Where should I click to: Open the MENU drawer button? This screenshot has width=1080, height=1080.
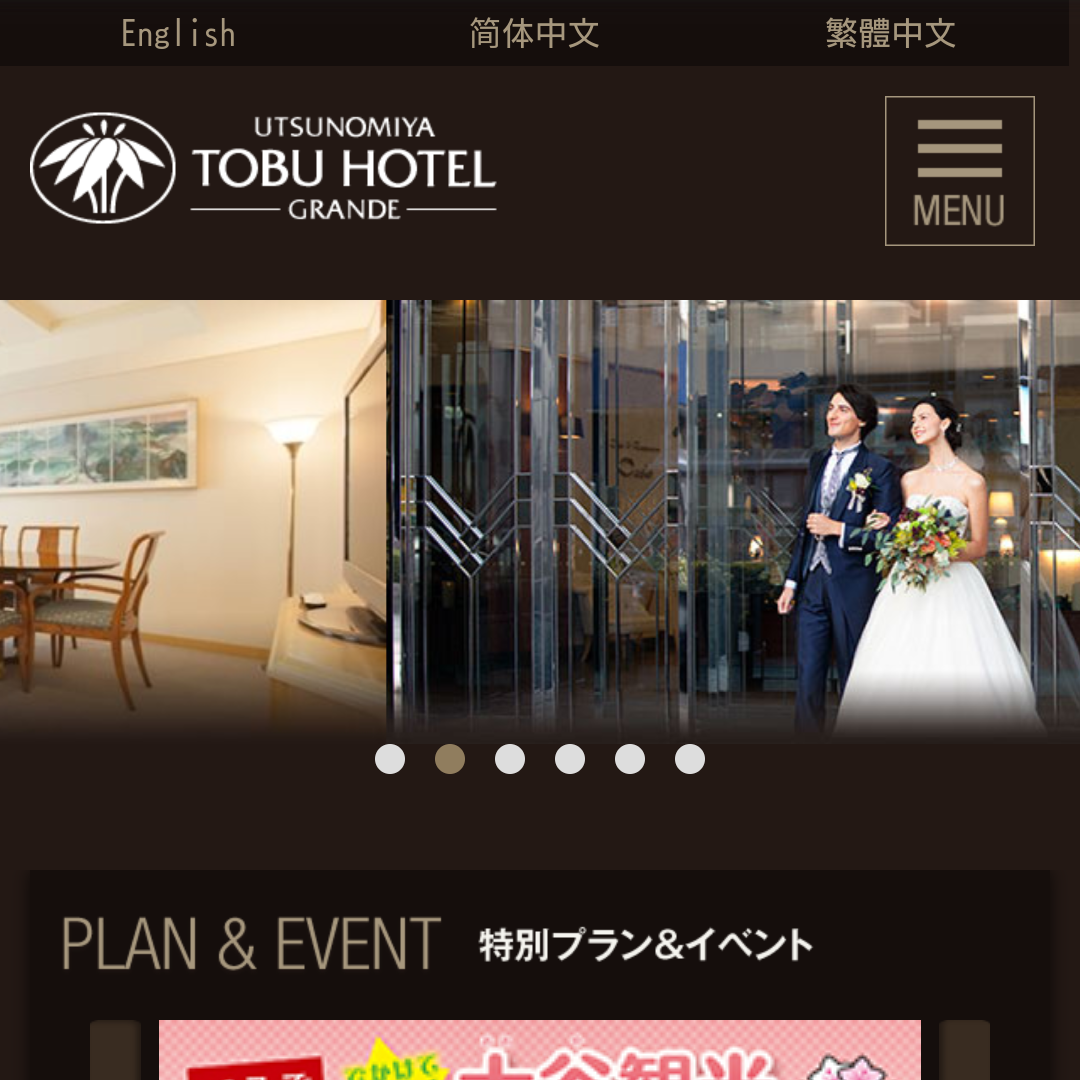(959, 171)
